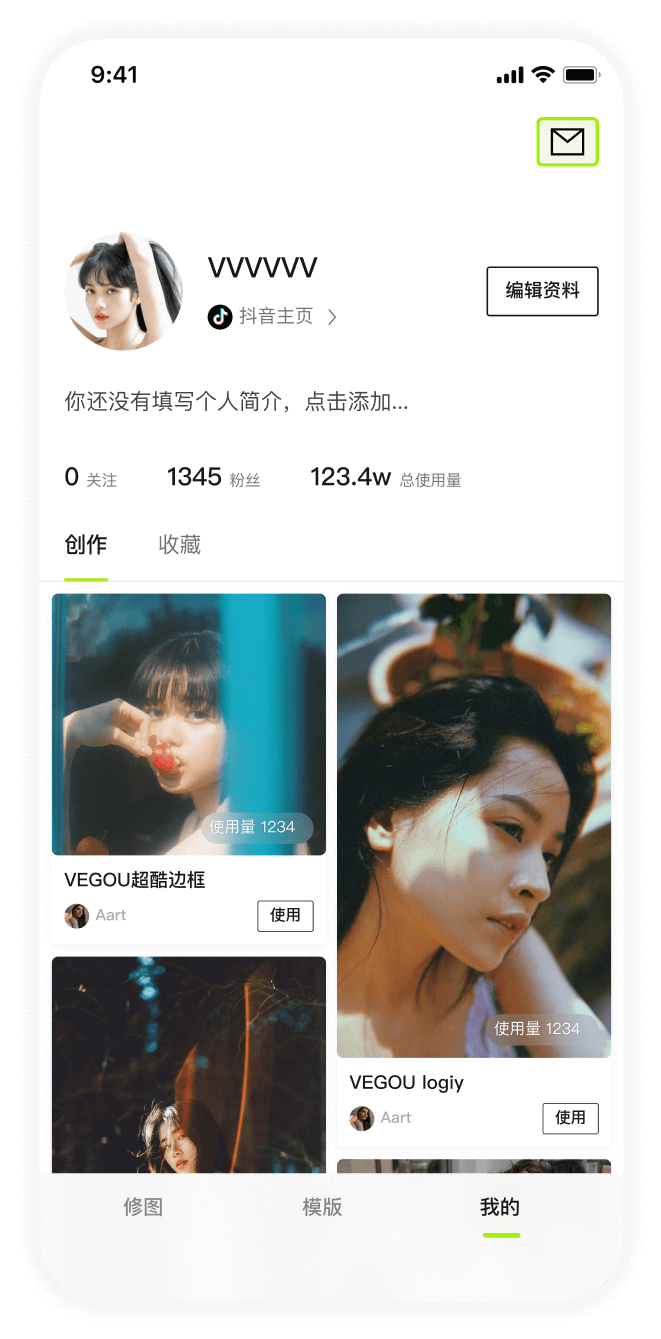The width and height of the screenshot is (661, 1339).
Task: Switch to the 模版 tab
Action: click(x=322, y=1207)
